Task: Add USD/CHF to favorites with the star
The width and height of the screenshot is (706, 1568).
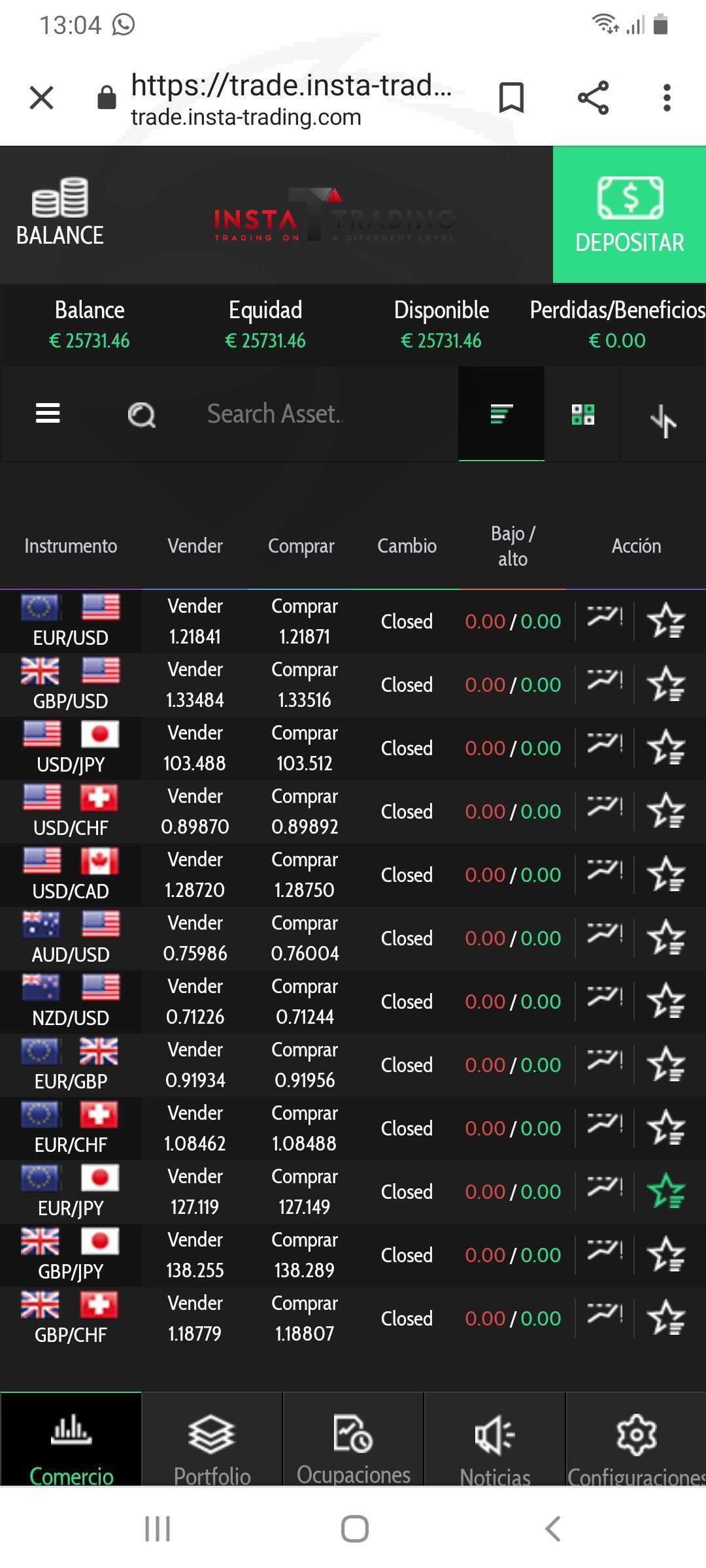Action: [666, 811]
